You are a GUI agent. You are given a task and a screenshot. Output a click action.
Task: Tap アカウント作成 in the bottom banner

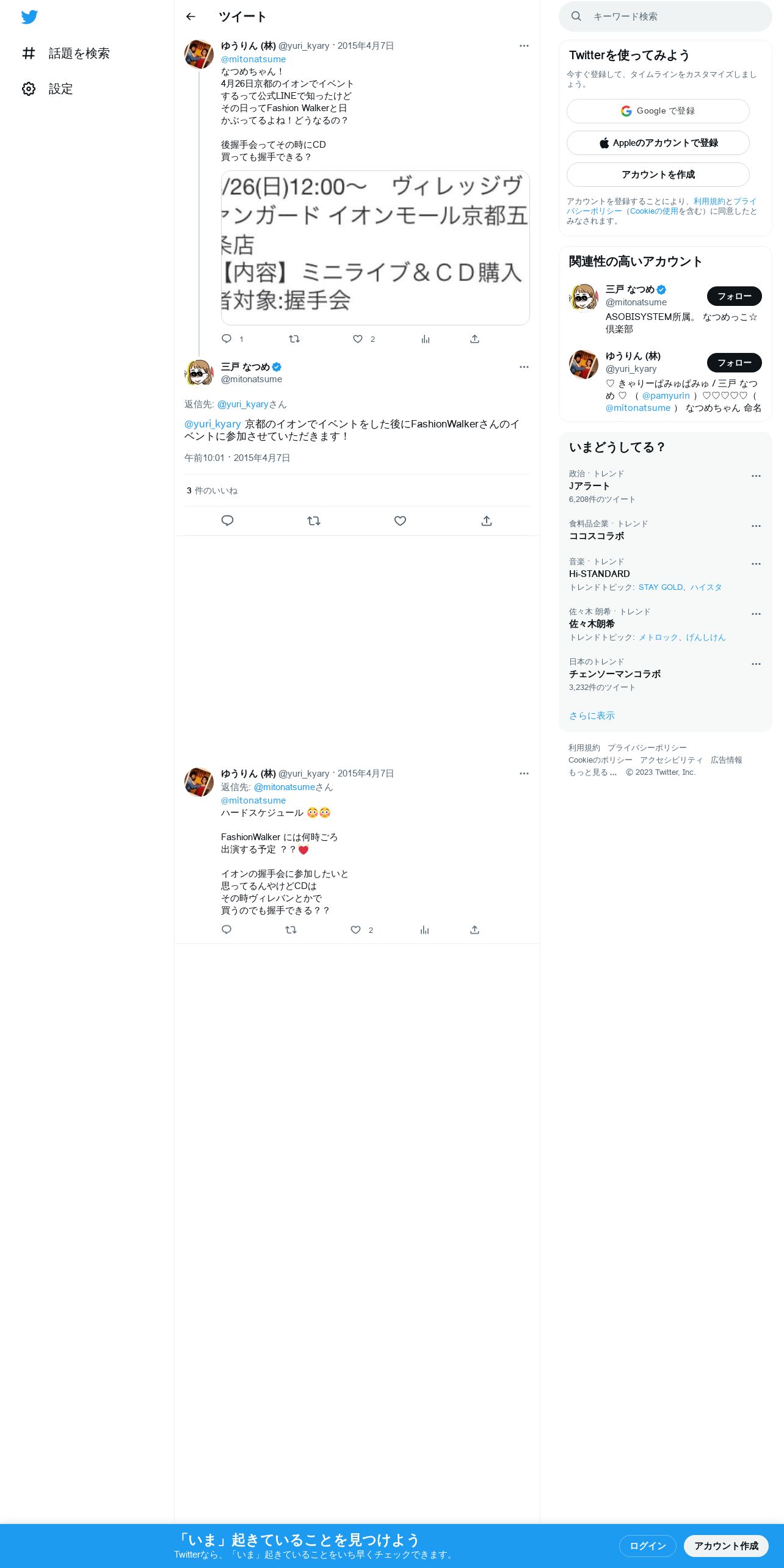pyautogui.click(x=726, y=1546)
